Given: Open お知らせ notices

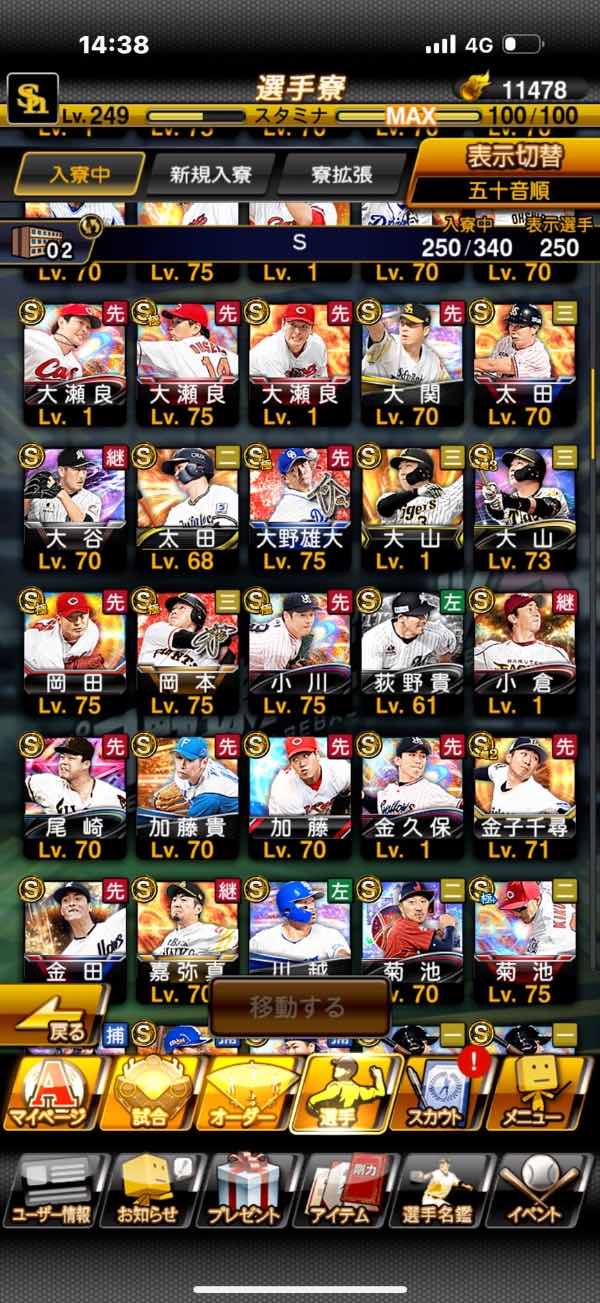Looking at the screenshot, I should 150,1192.
